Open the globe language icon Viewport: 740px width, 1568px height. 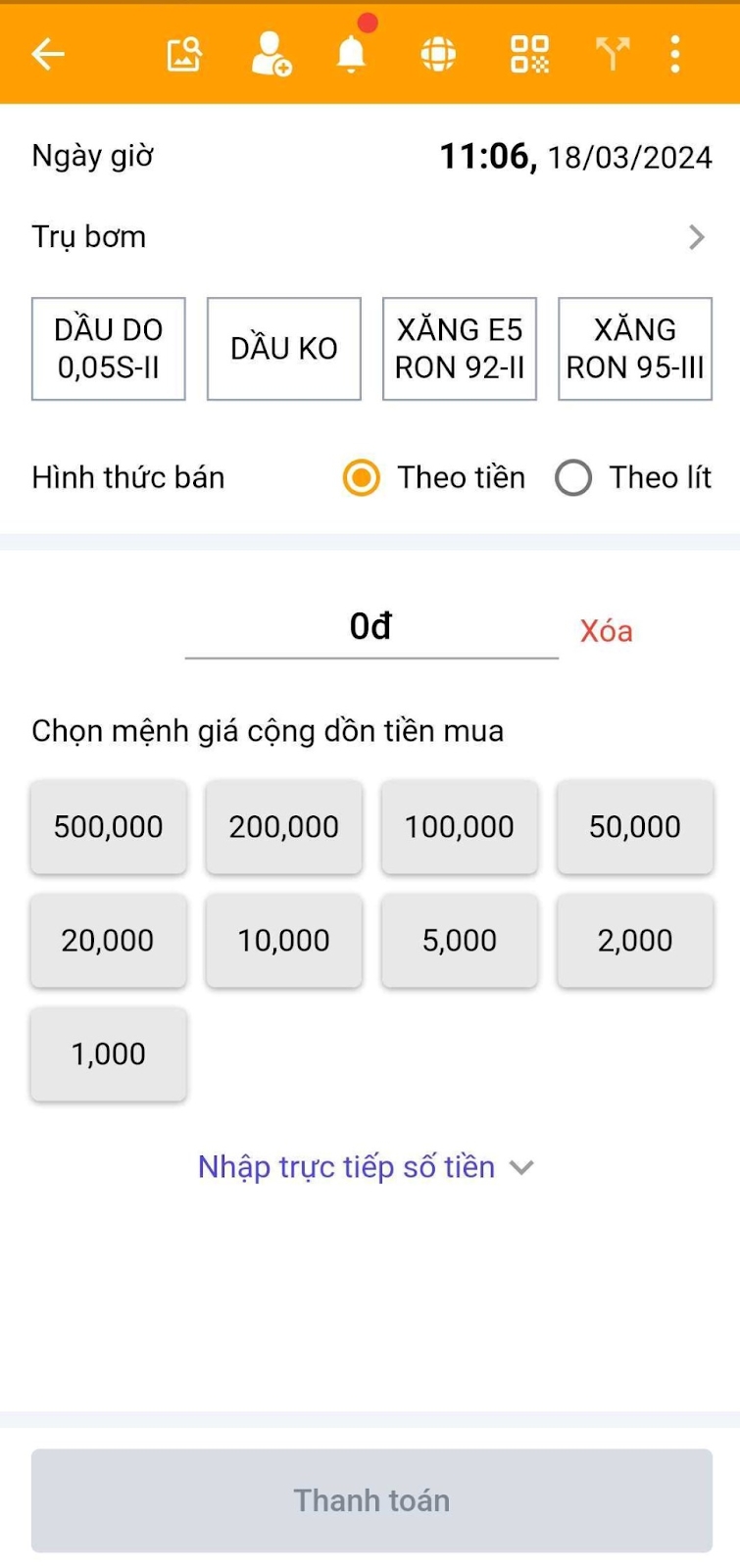click(438, 54)
